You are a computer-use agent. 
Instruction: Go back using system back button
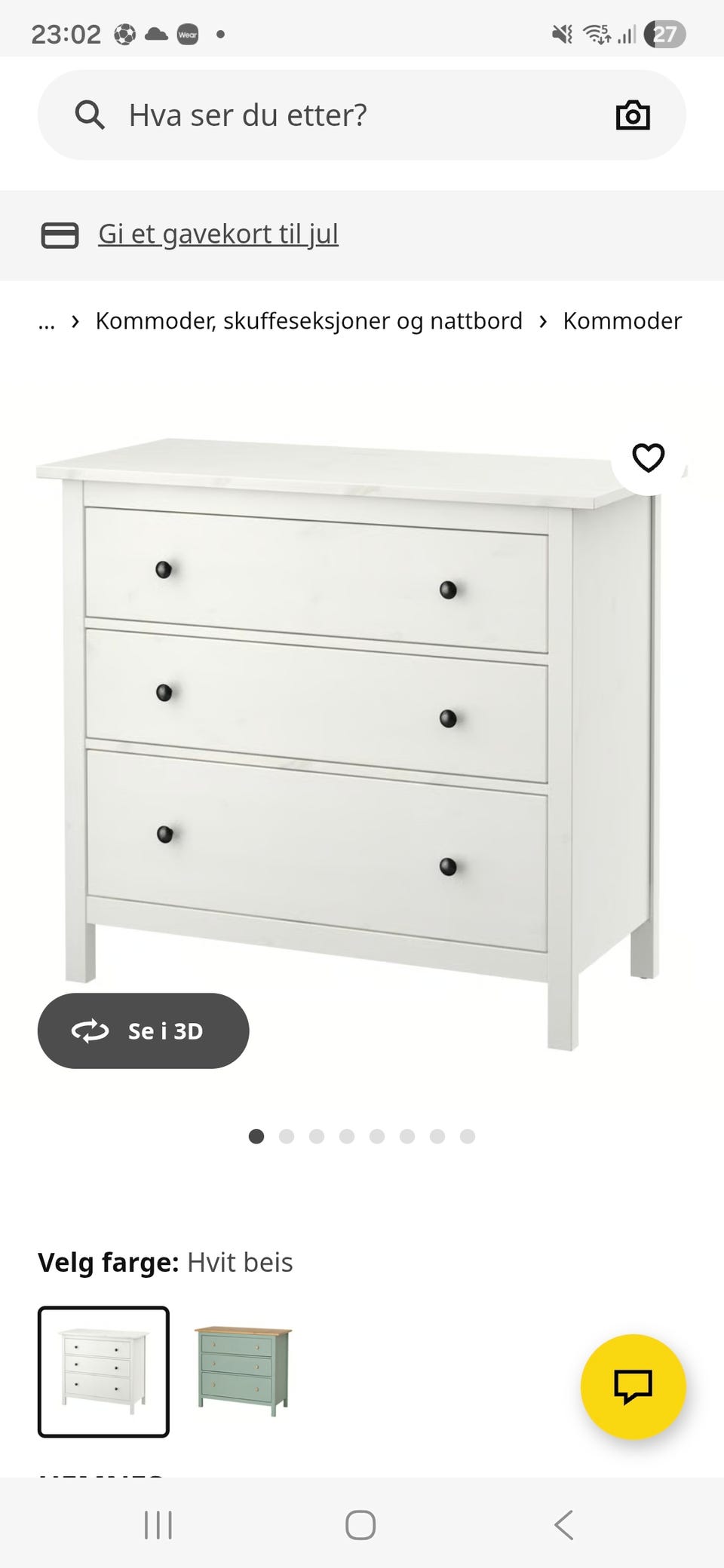coord(564,1524)
